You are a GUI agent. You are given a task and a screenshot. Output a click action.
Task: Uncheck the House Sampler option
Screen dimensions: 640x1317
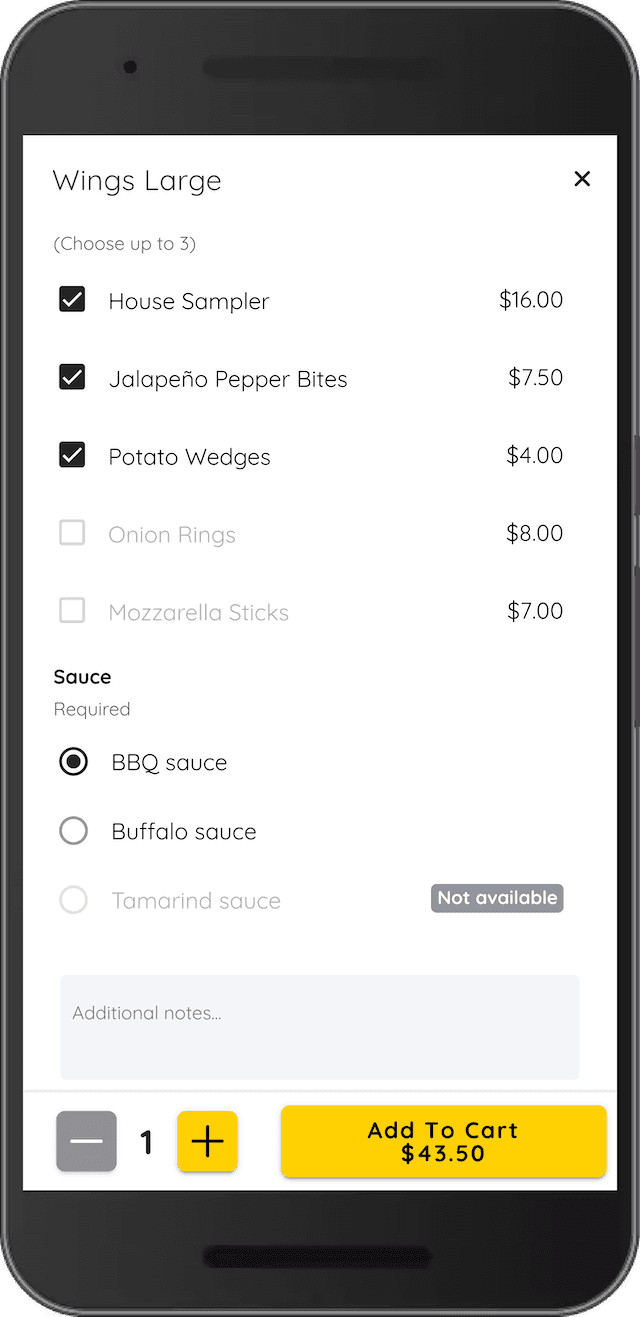tap(72, 300)
